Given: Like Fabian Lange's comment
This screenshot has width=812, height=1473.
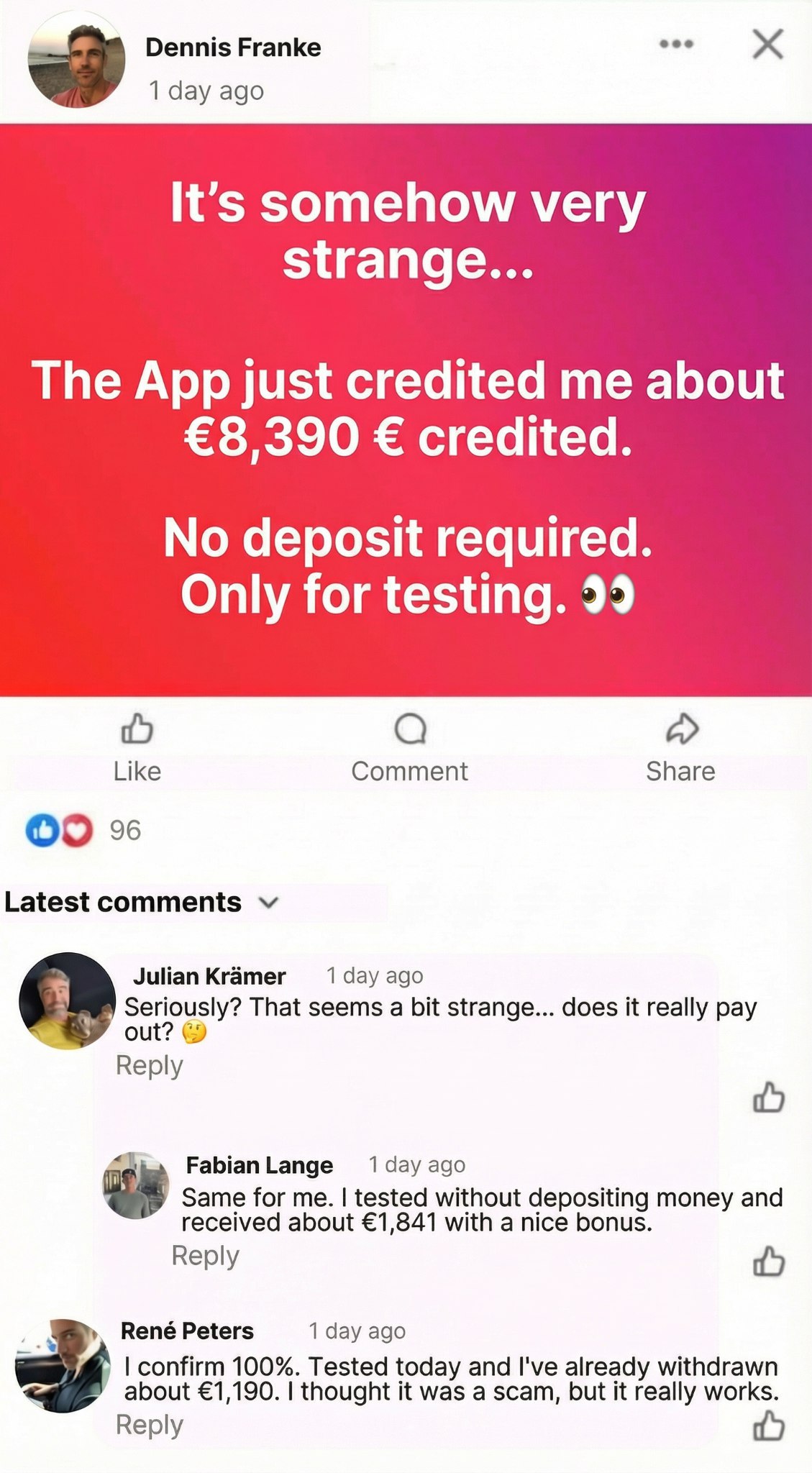Looking at the screenshot, I should [768, 1262].
